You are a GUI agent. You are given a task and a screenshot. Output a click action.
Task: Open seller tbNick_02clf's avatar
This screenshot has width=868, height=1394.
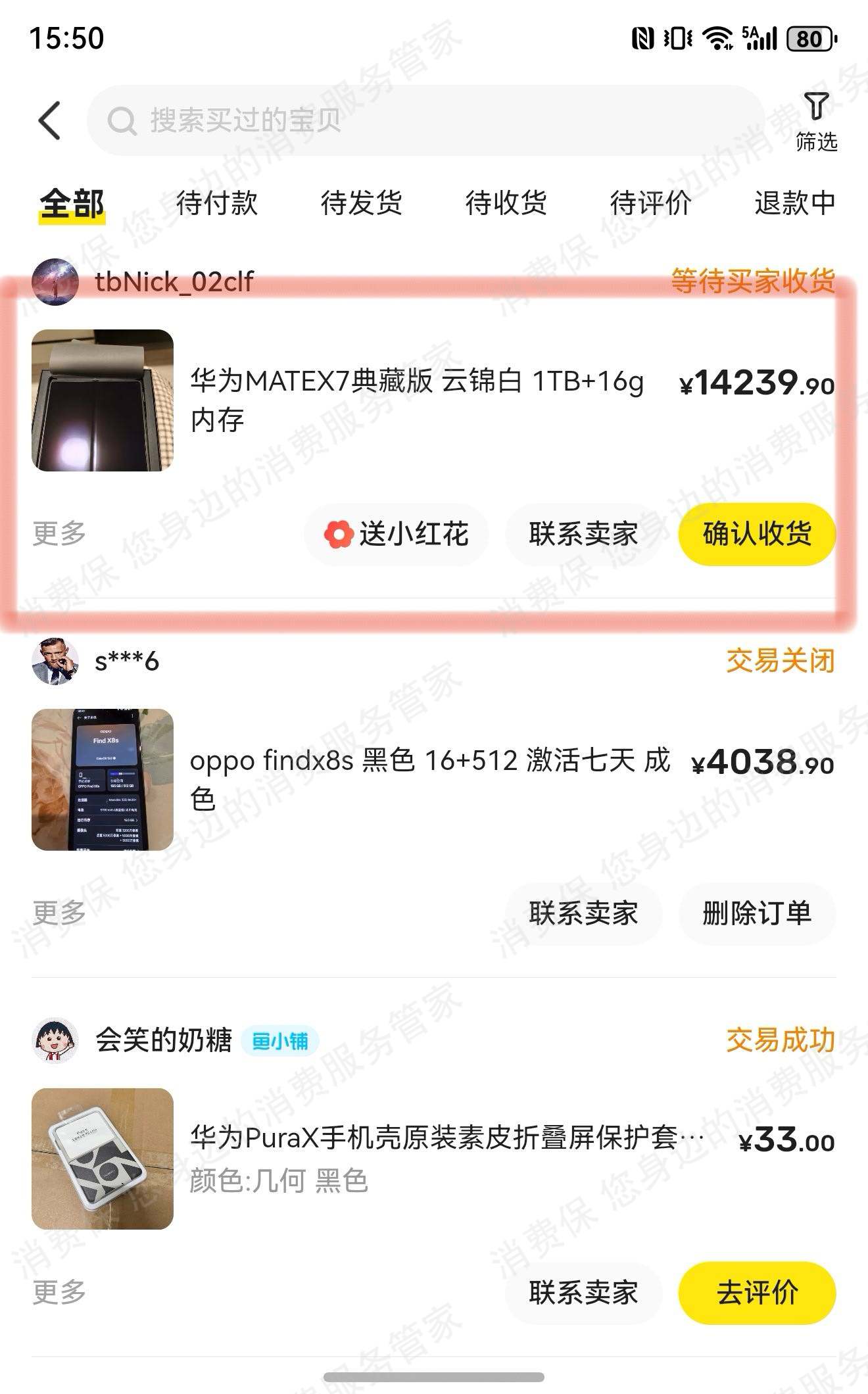[56, 283]
